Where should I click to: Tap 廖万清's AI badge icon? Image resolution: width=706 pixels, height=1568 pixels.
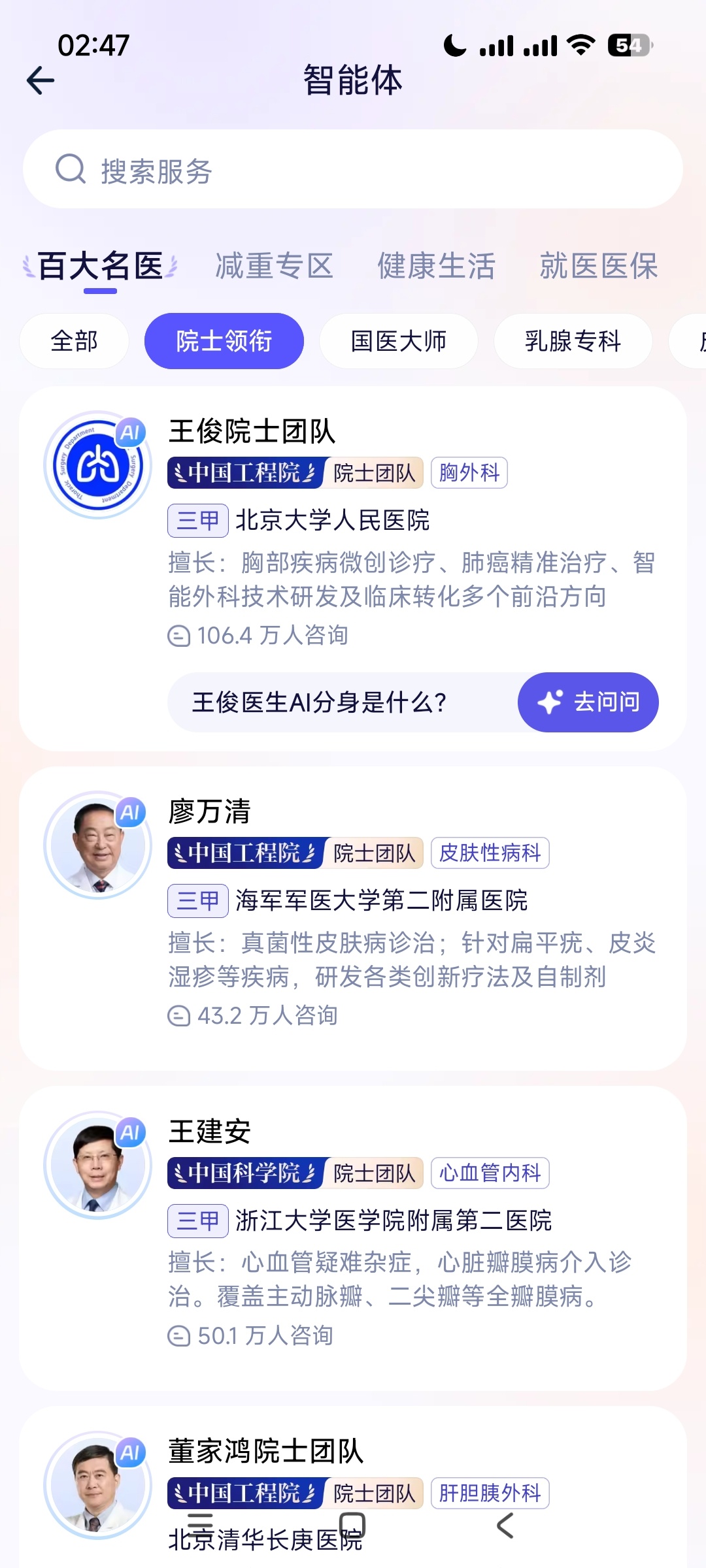[130, 812]
